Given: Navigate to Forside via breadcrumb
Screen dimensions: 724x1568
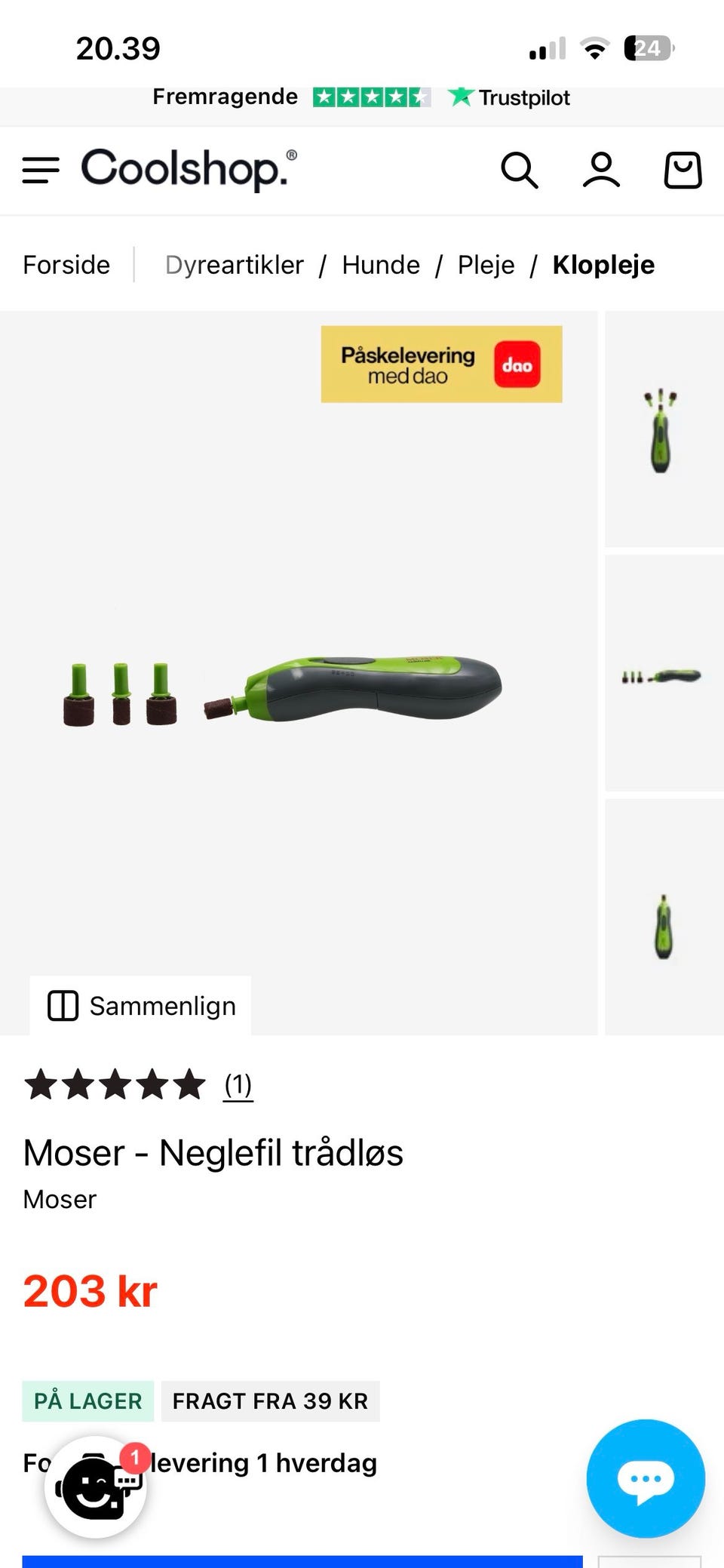Looking at the screenshot, I should 66,264.
